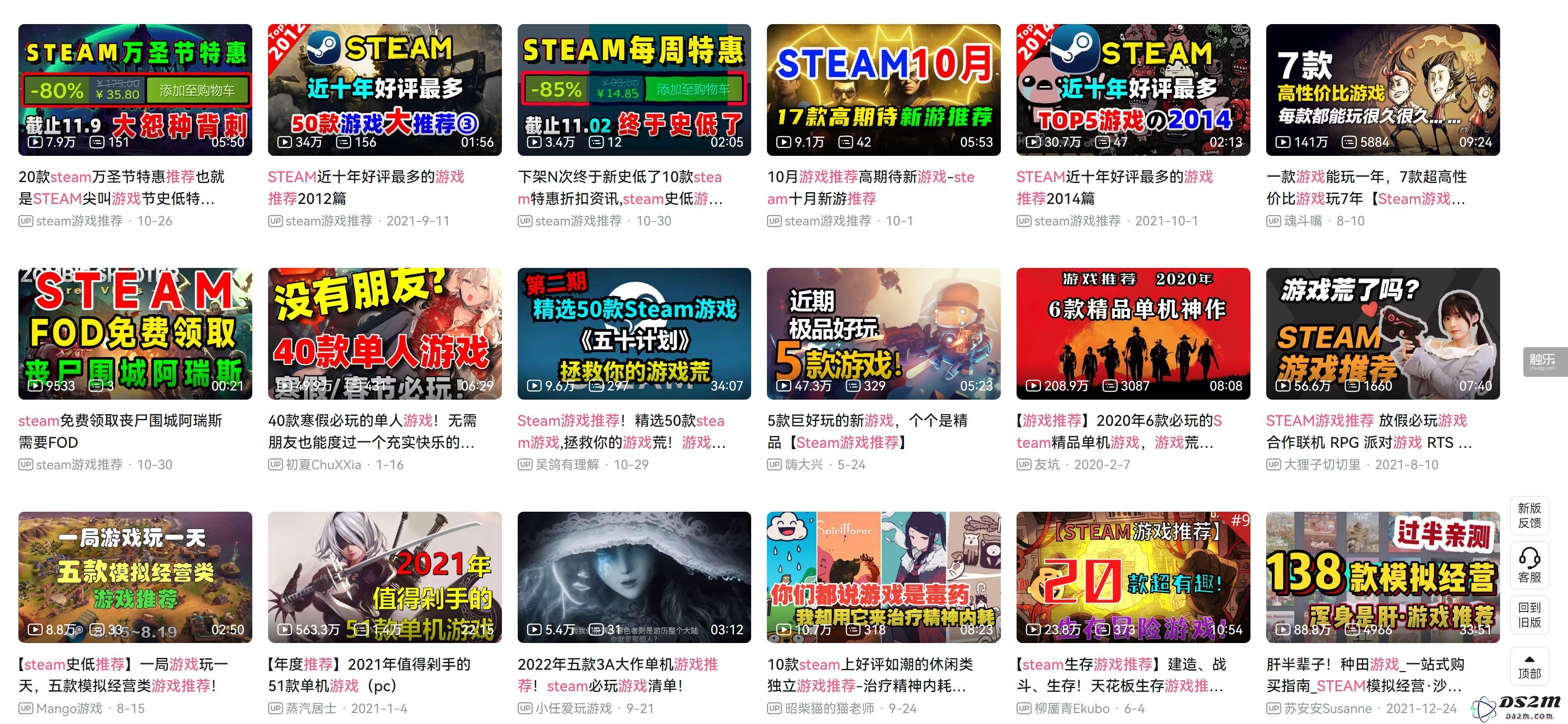Visit uploader 魂斗嘴's profile
The image size is (1568, 724).
coord(1303,221)
